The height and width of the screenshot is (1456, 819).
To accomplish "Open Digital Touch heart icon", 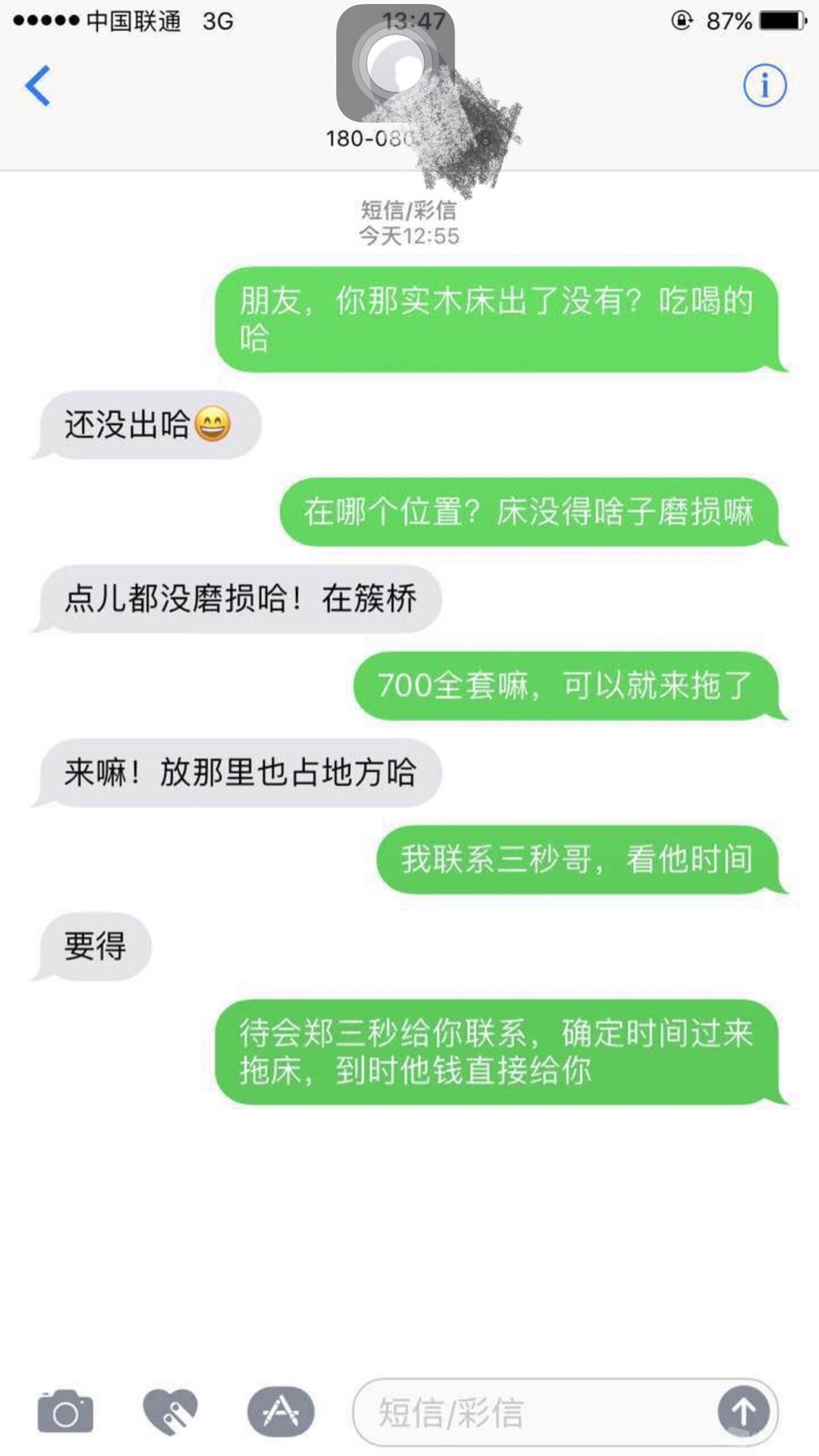I will click(170, 1412).
